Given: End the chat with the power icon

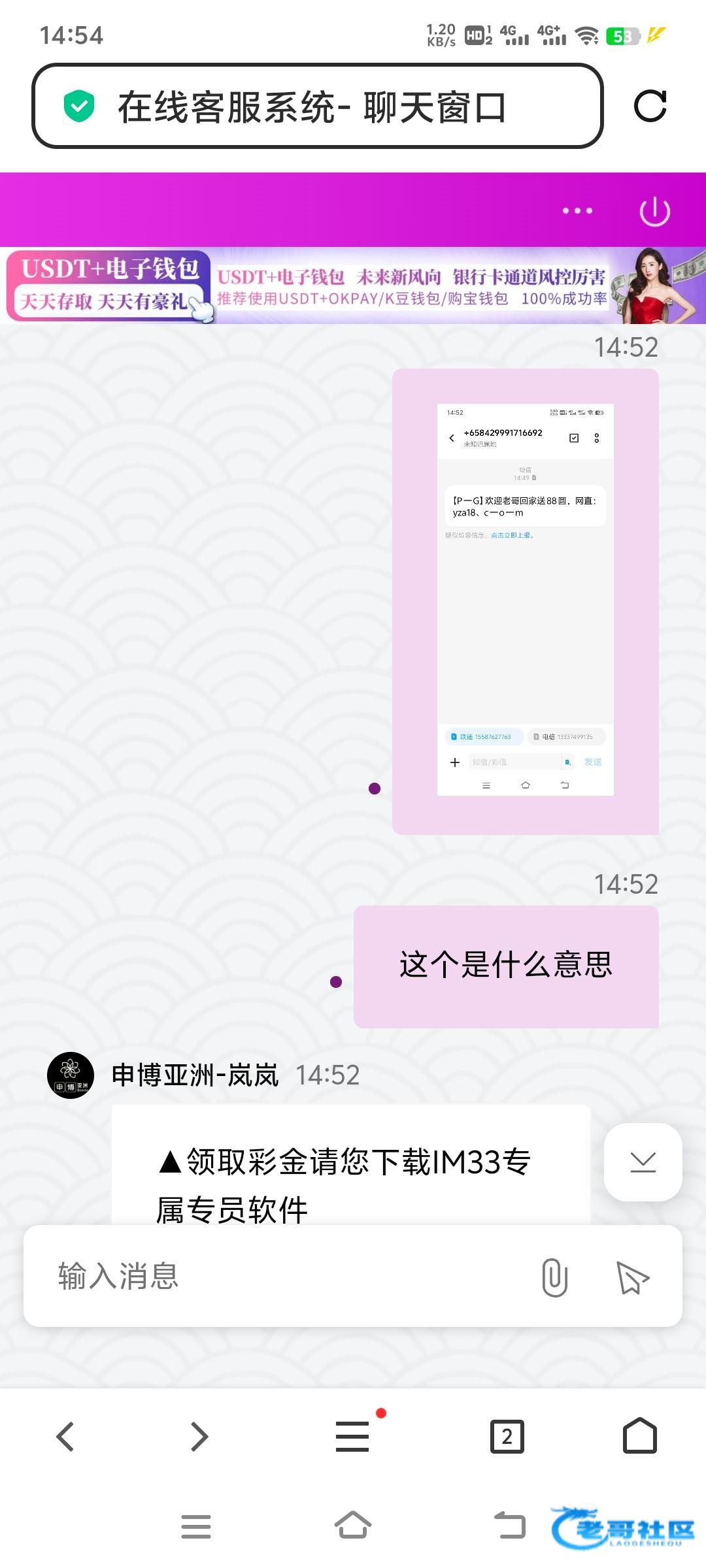Looking at the screenshot, I should [654, 211].
